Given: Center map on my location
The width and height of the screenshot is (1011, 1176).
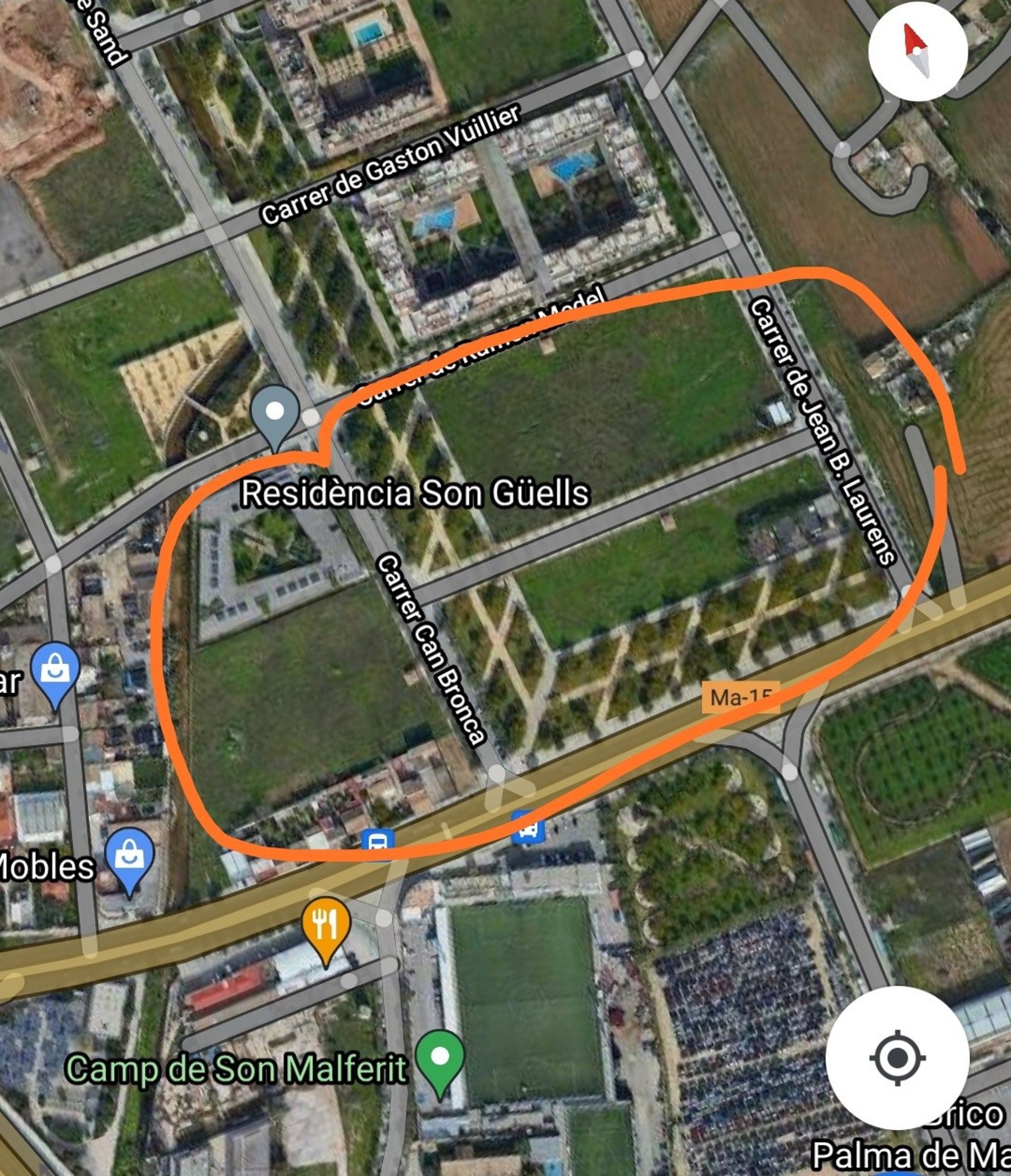Looking at the screenshot, I should (897, 1058).
